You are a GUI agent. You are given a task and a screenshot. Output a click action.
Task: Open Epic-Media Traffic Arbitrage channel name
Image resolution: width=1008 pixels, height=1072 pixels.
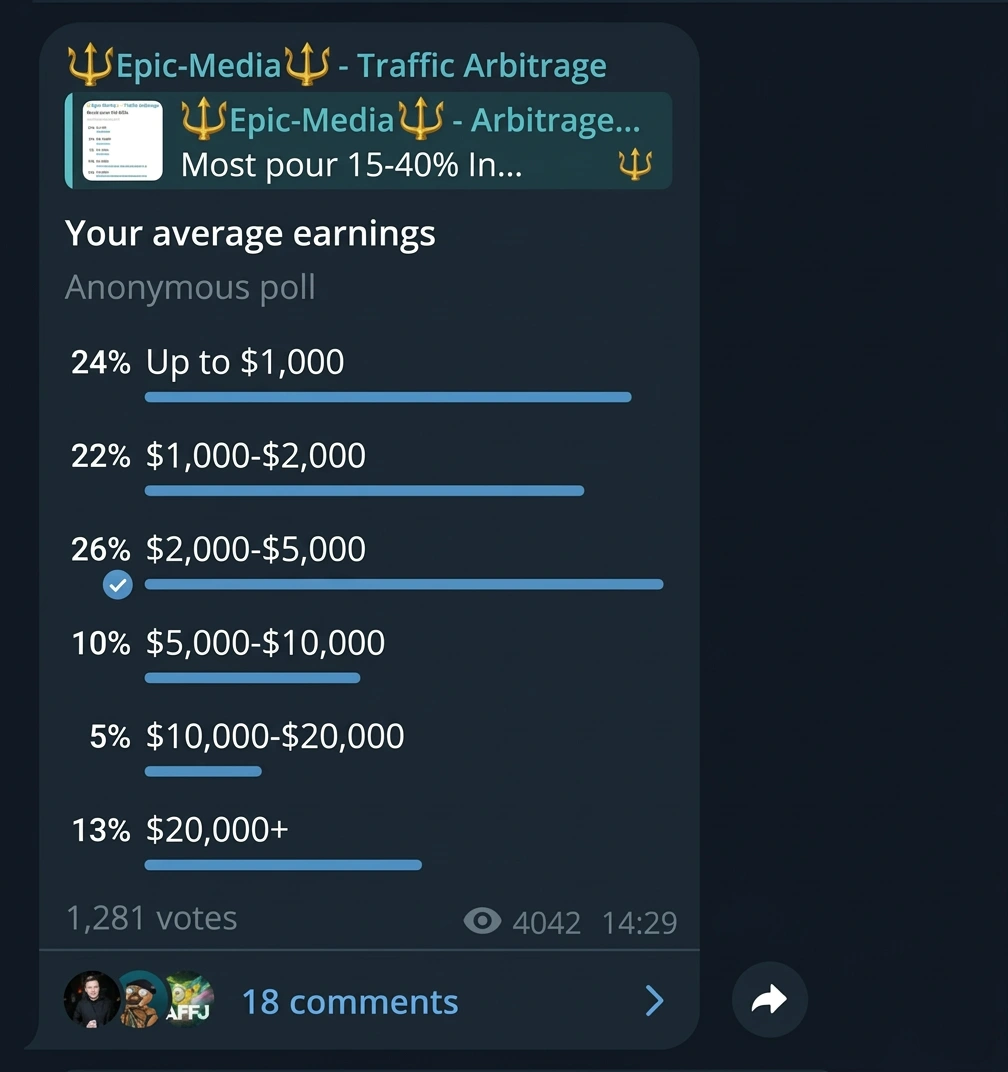click(x=336, y=66)
